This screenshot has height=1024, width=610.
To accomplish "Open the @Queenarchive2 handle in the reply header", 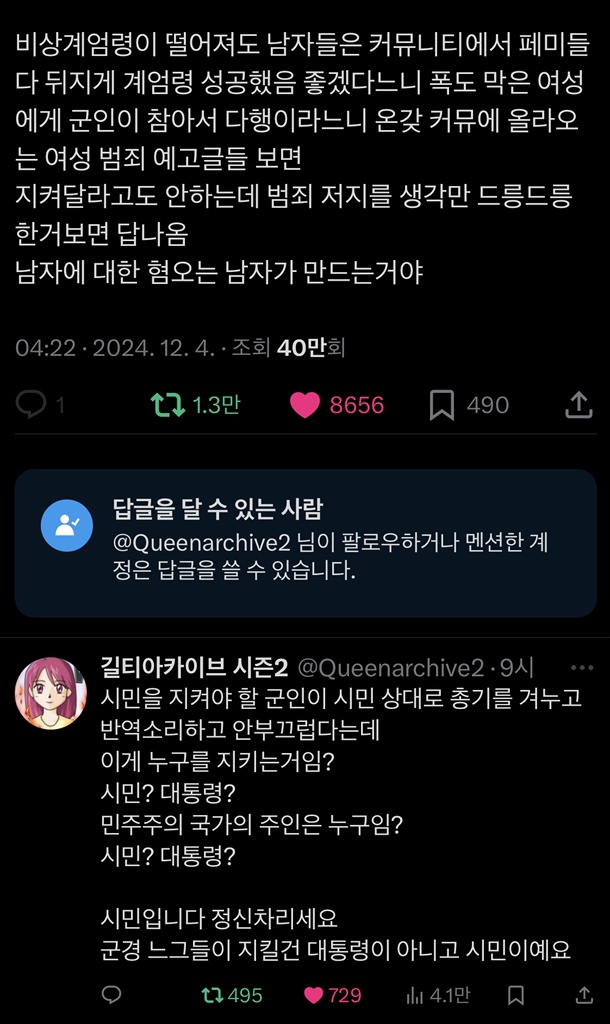I will (x=392, y=667).
